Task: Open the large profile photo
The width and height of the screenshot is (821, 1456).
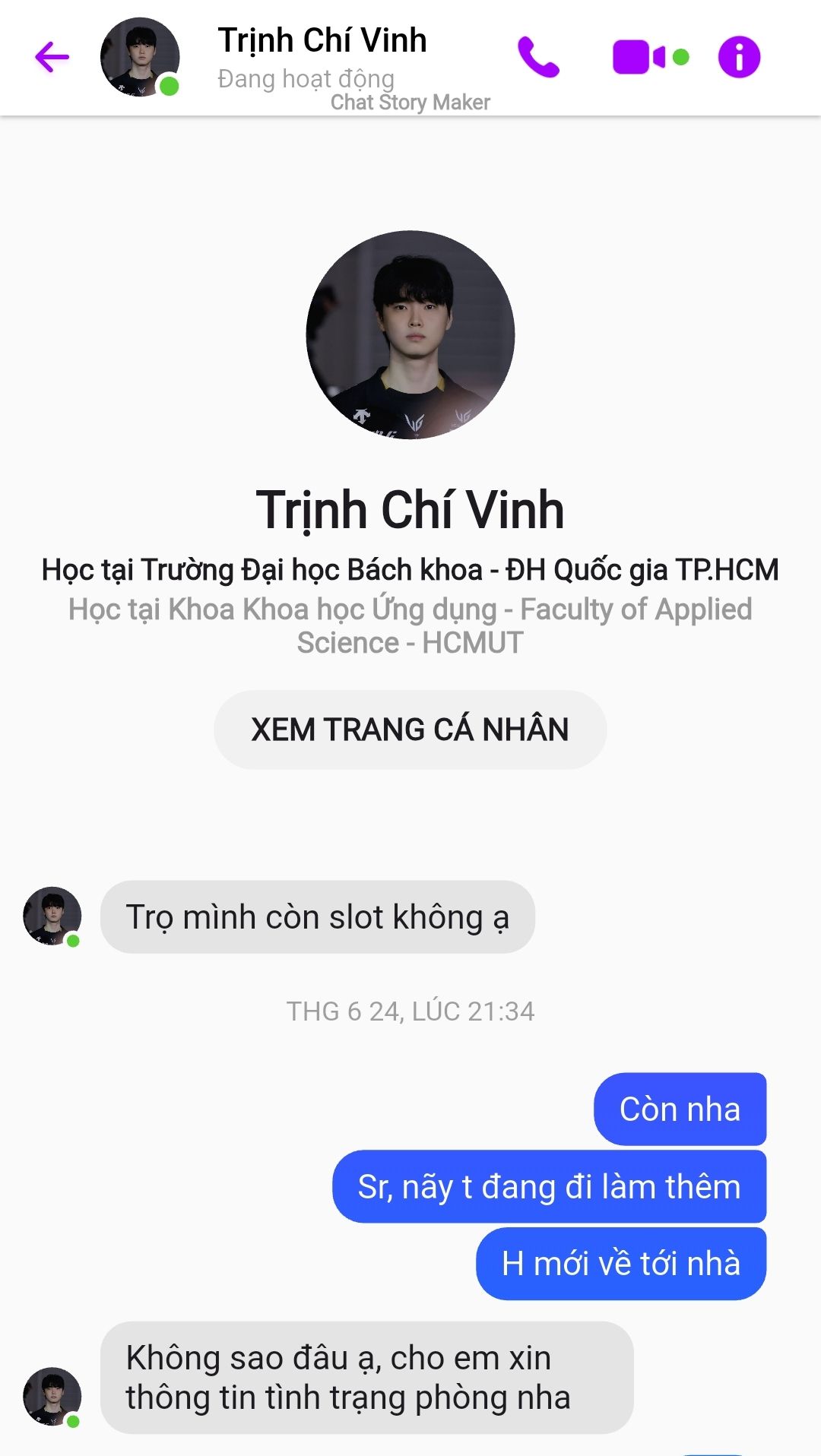Action: pos(410,335)
